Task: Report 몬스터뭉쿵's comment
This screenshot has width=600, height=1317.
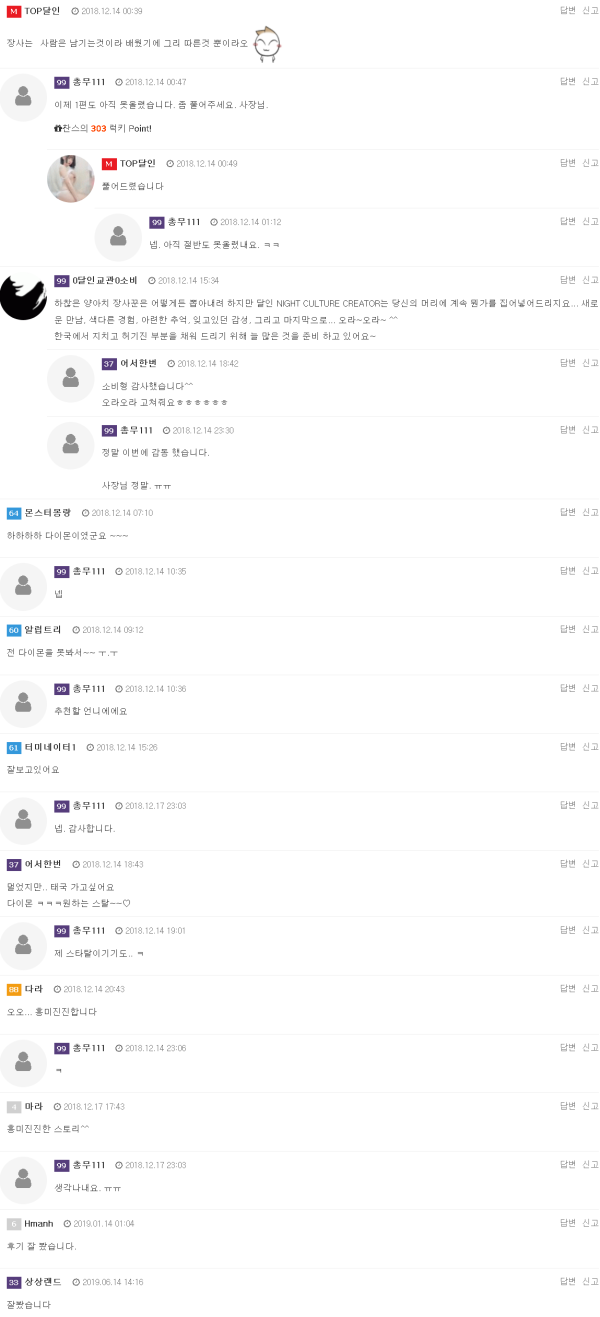Action: click(590, 512)
